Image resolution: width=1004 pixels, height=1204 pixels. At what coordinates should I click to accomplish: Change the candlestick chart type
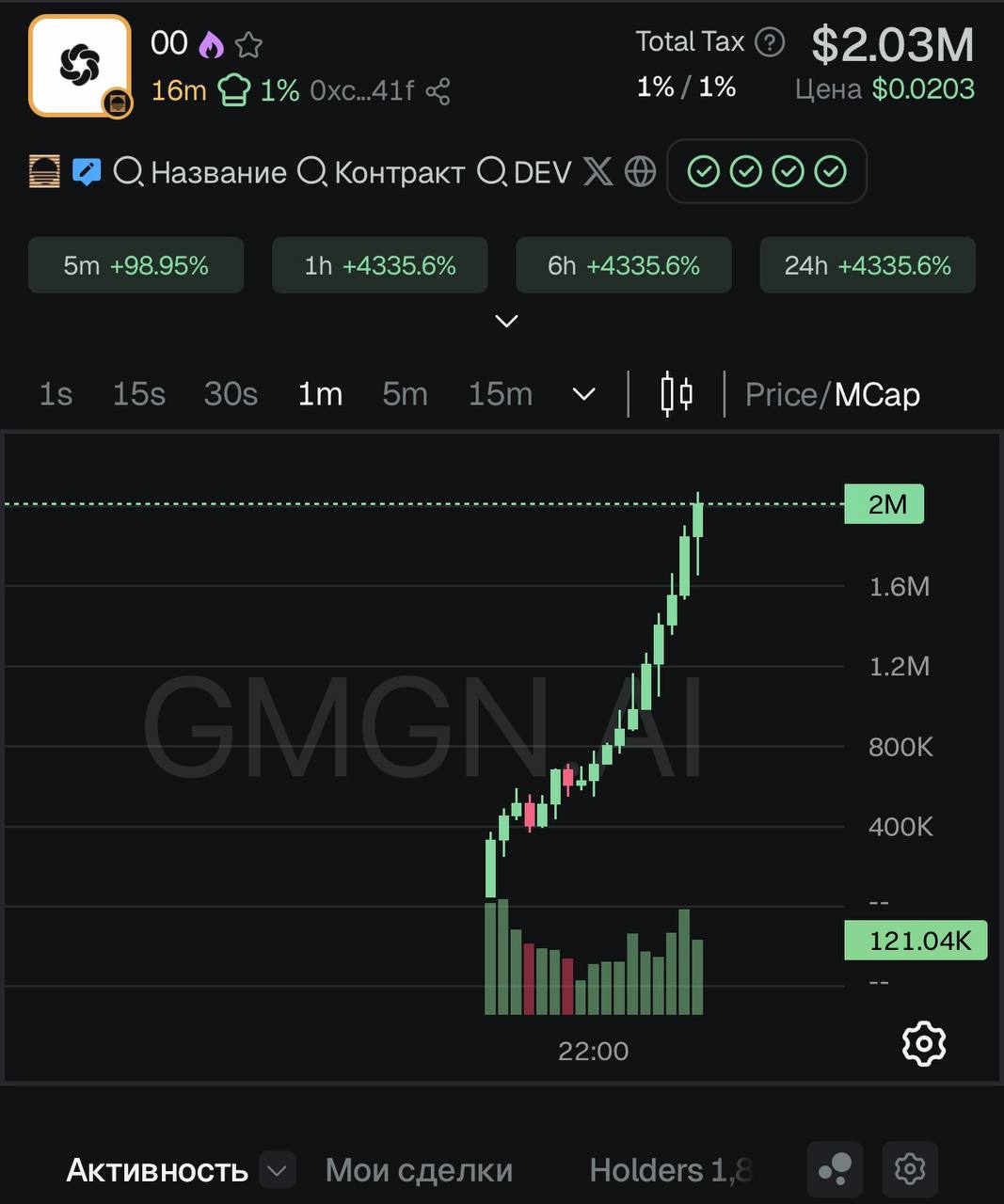677,393
